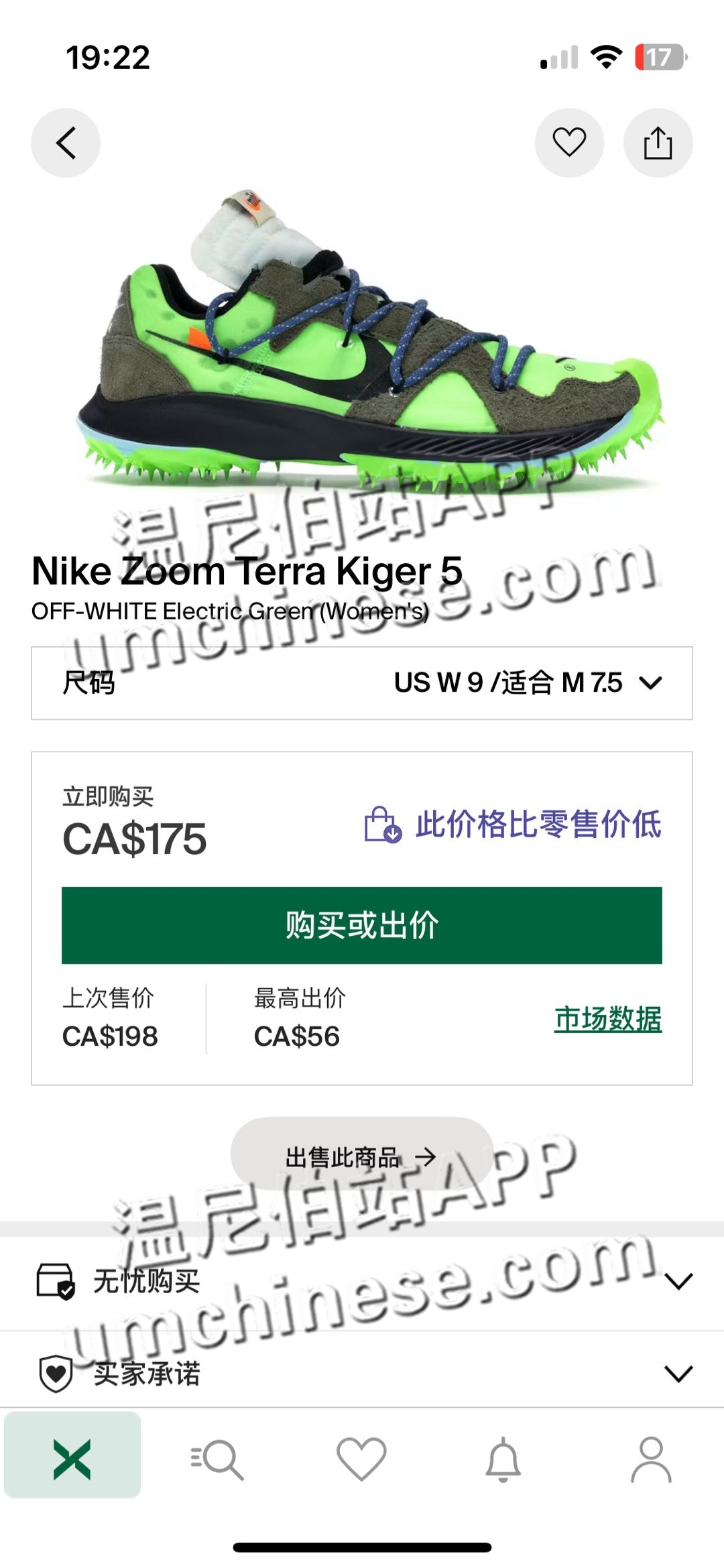Image resolution: width=724 pixels, height=1568 pixels.
Task: Tap 出售此商品 to sell this item
Action: click(362, 1156)
